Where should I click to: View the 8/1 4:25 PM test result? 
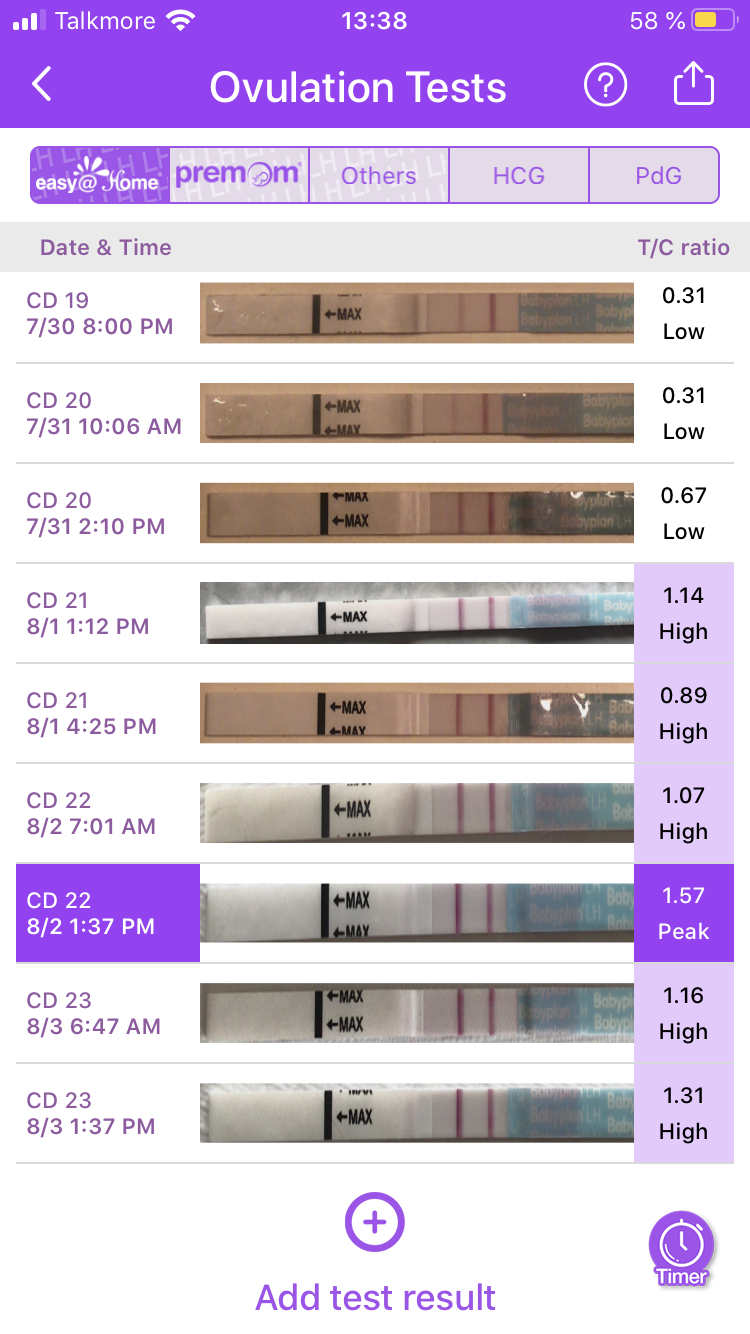[x=374, y=713]
